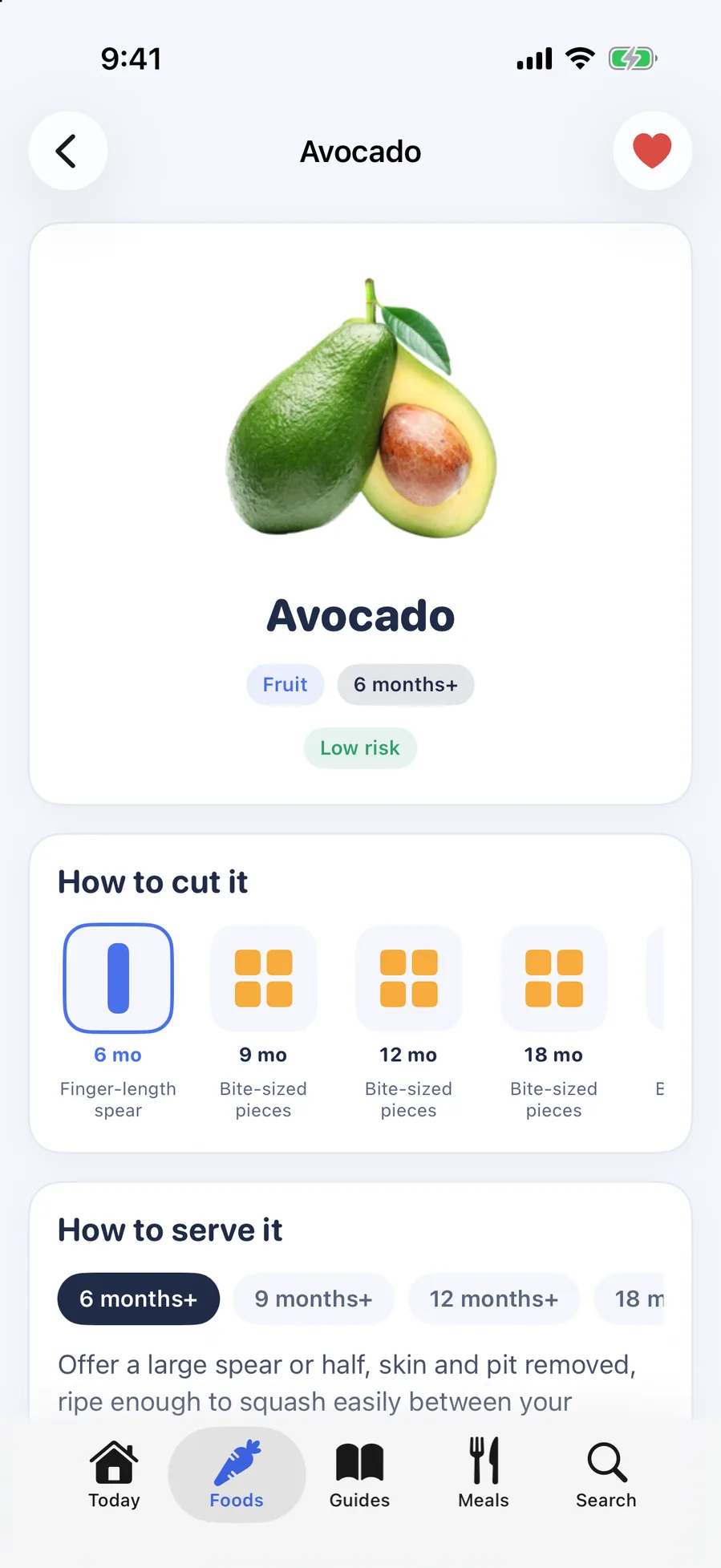
Task: Open the Search tab
Action: tap(606, 1474)
